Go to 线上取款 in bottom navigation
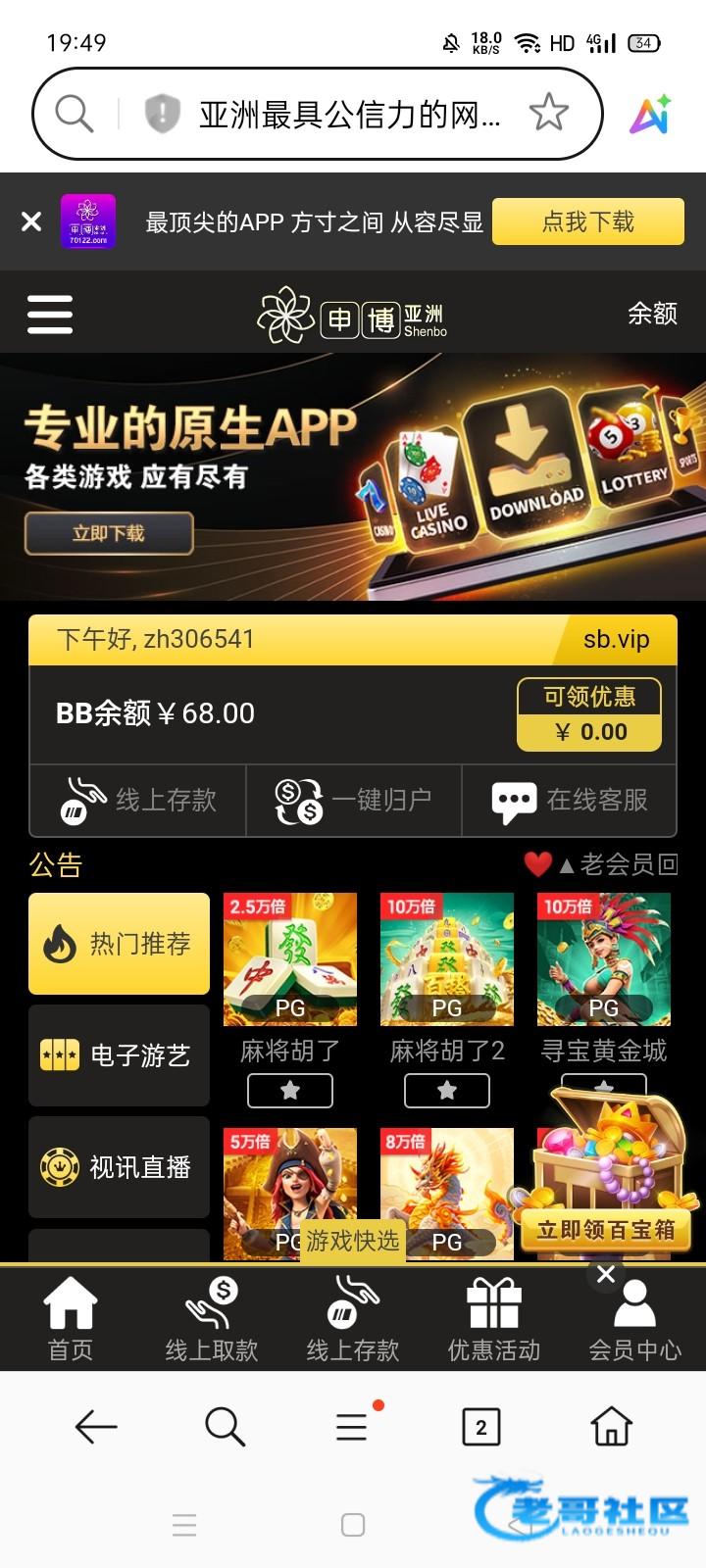The height and width of the screenshot is (1568, 706). pyautogui.click(x=212, y=1318)
